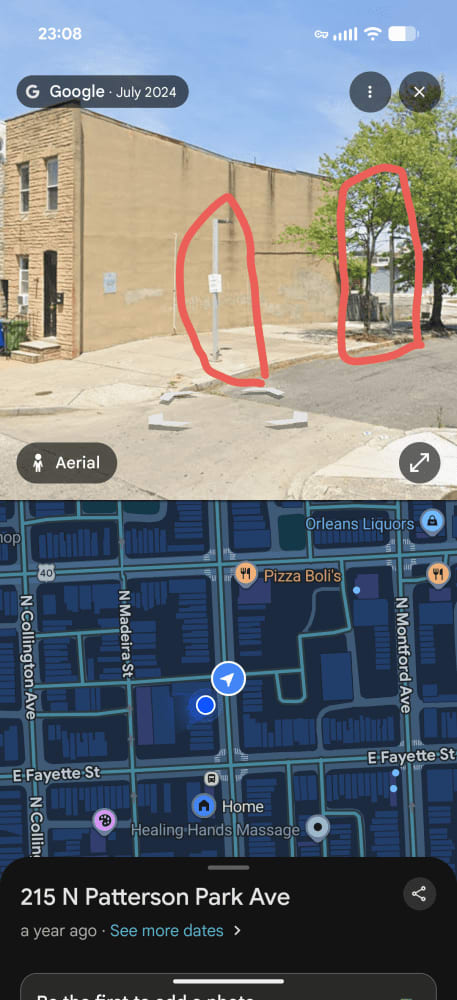Select the Pizza Boli's map marker
Viewport: 457px width, 1000px height.
245,573
